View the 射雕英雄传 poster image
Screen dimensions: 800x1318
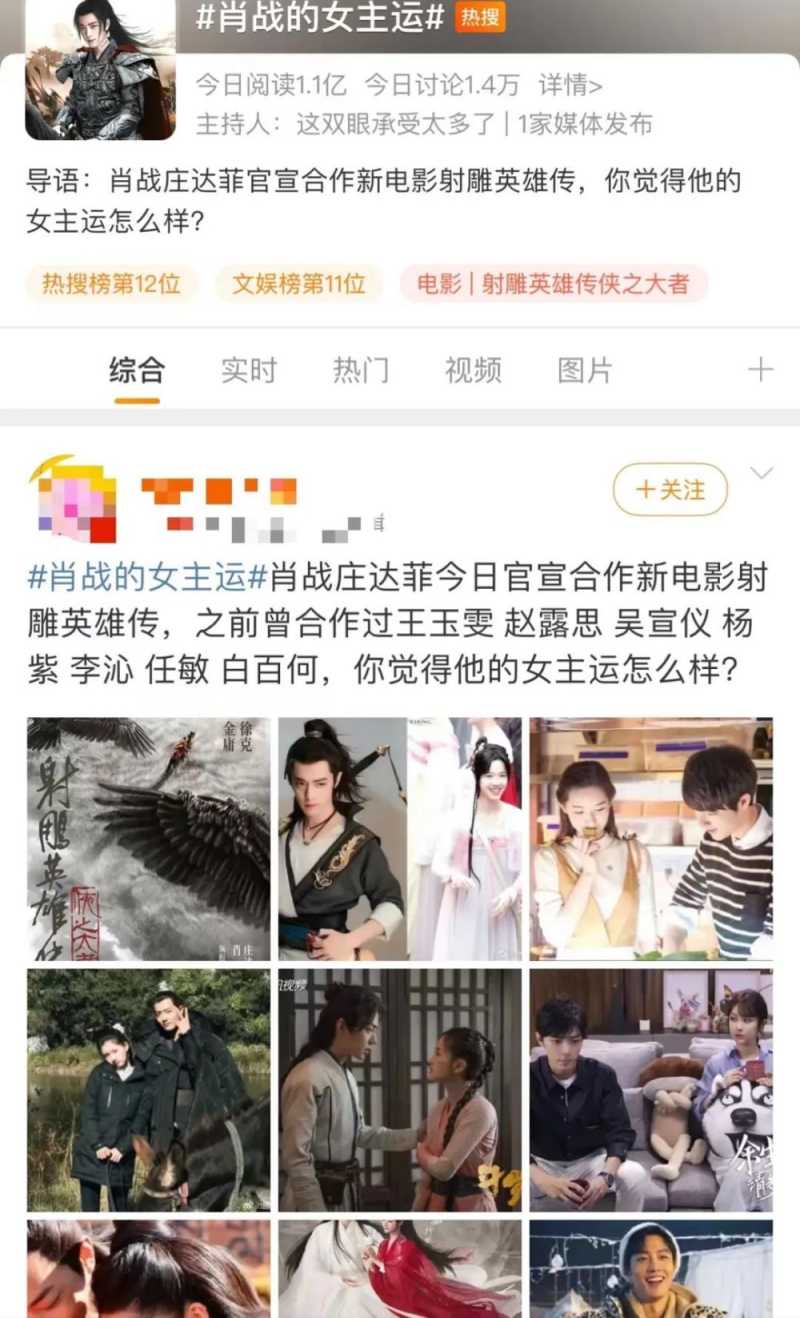pyautogui.click(x=148, y=838)
